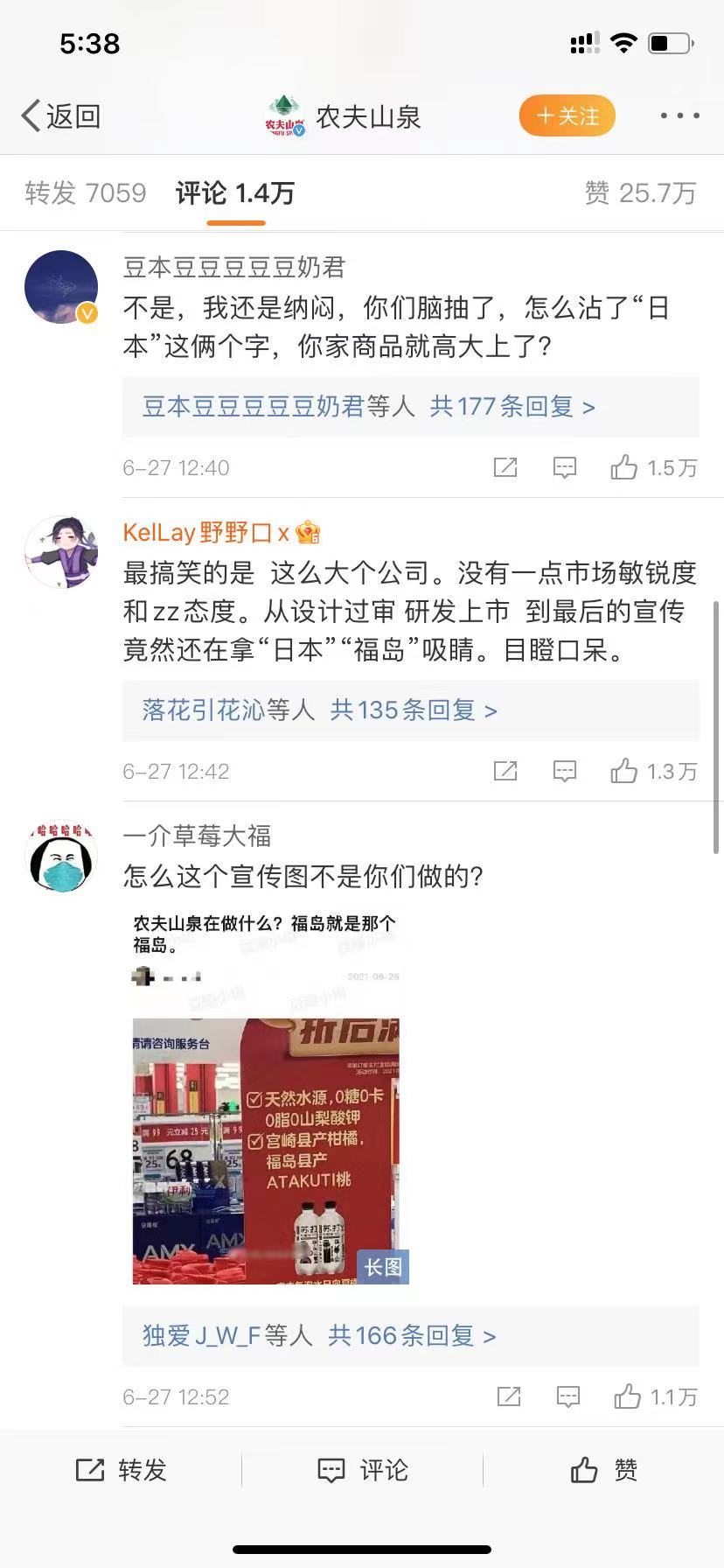Show the 166 replies from 独爱J_W_F等人
The height and width of the screenshot is (1568, 724).
tap(319, 1336)
